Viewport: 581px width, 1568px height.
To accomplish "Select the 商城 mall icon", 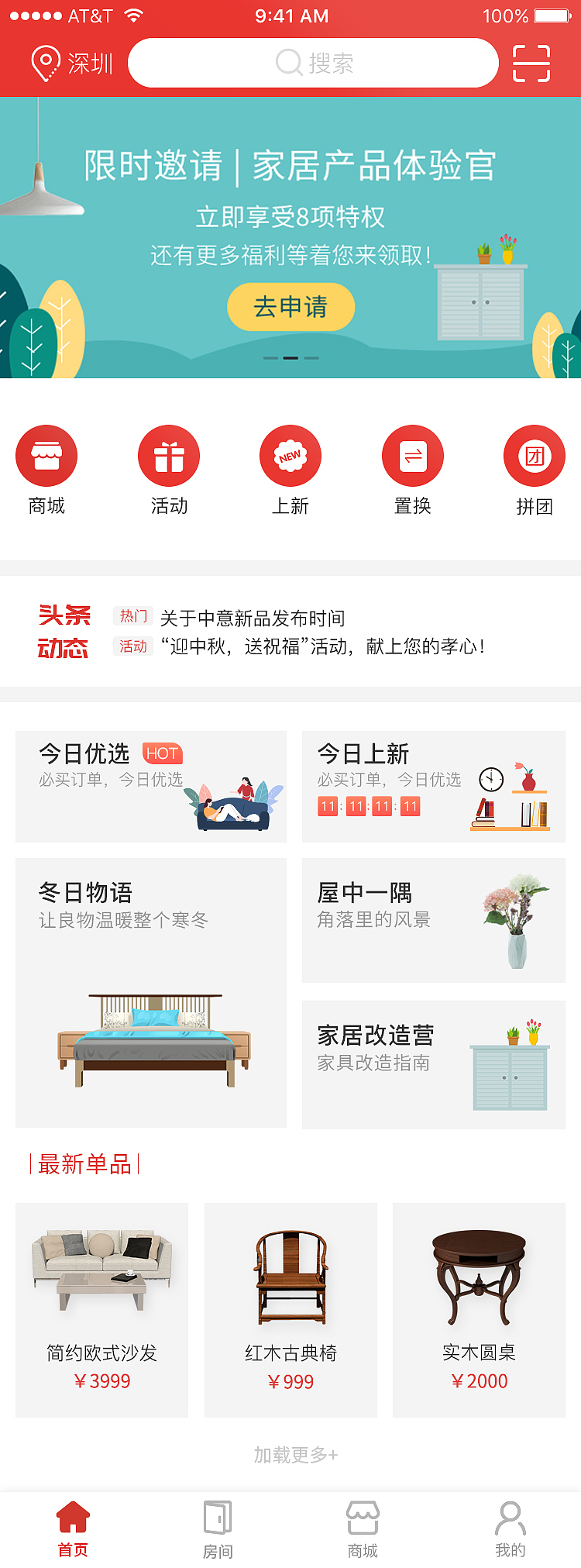I will [46, 456].
